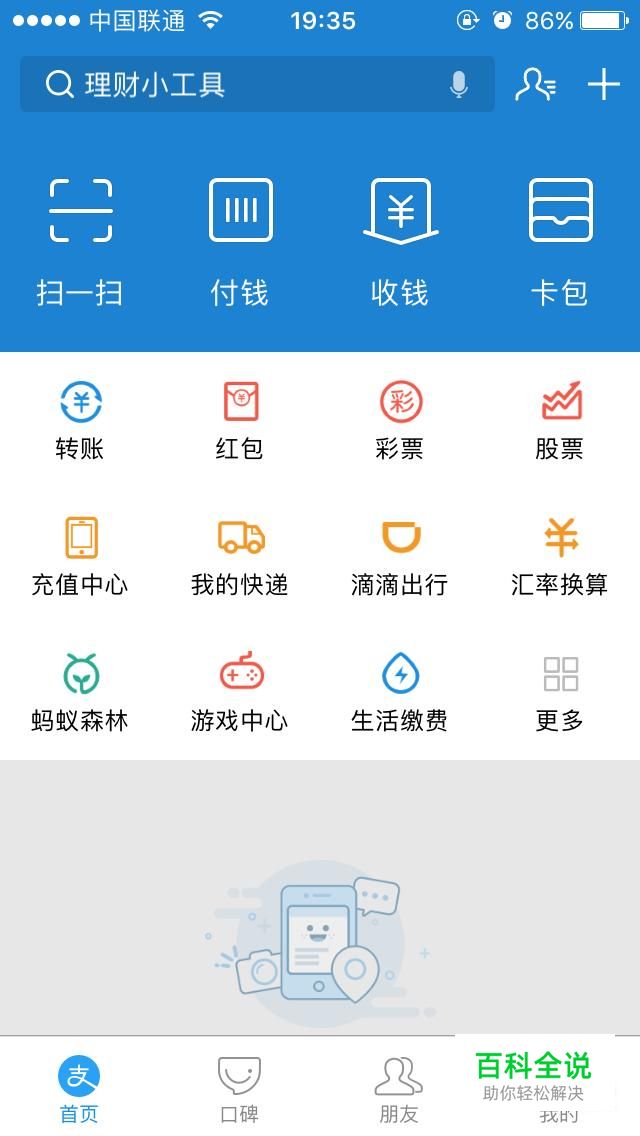This screenshot has width=640, height=1136.
Task: Start voice search with the microphone
Action: pyautogui.click(x=459, y=85)
